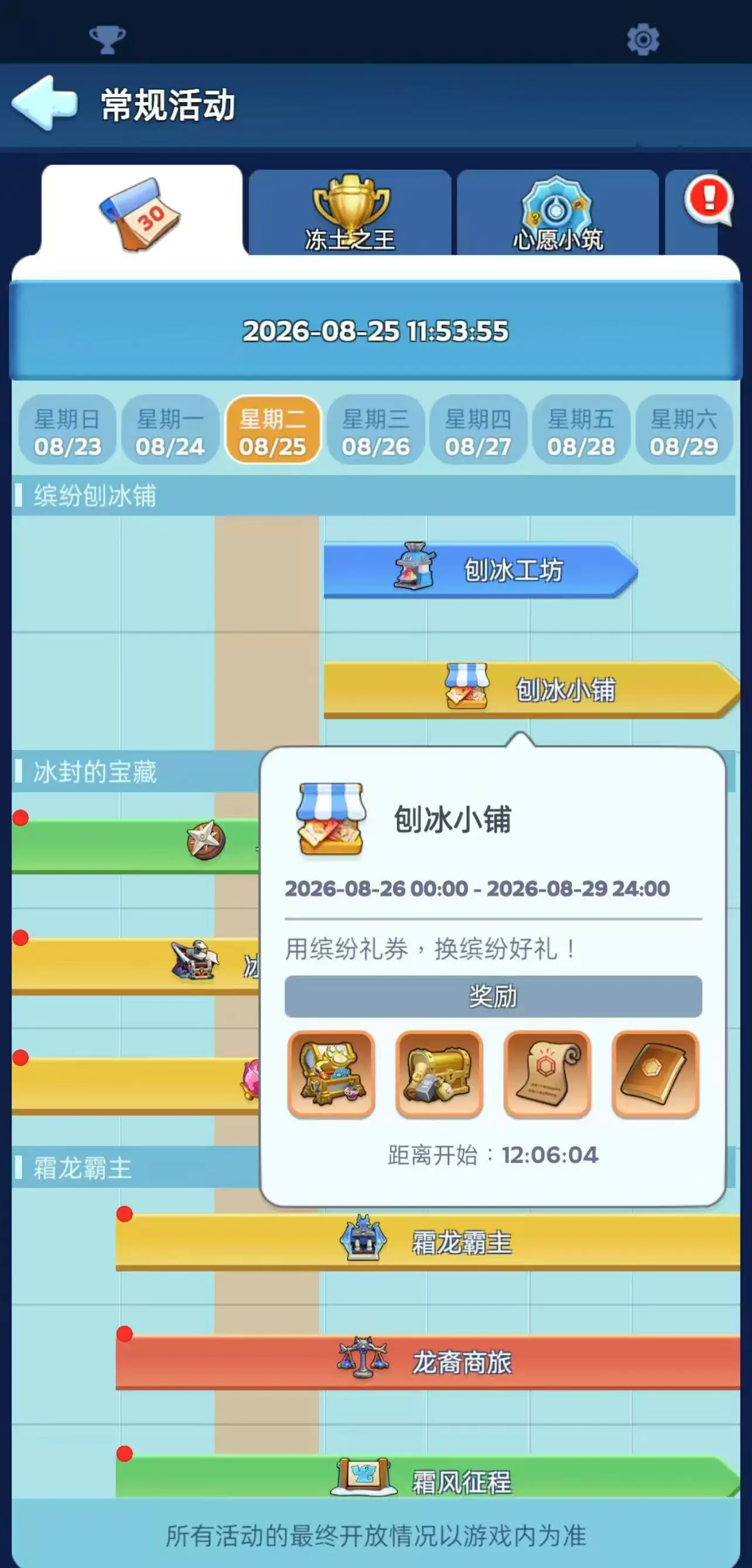This screenshot has width=752, height=1568.
Task: Select 星期日 08/23
Action: click(x=67, y=430)
